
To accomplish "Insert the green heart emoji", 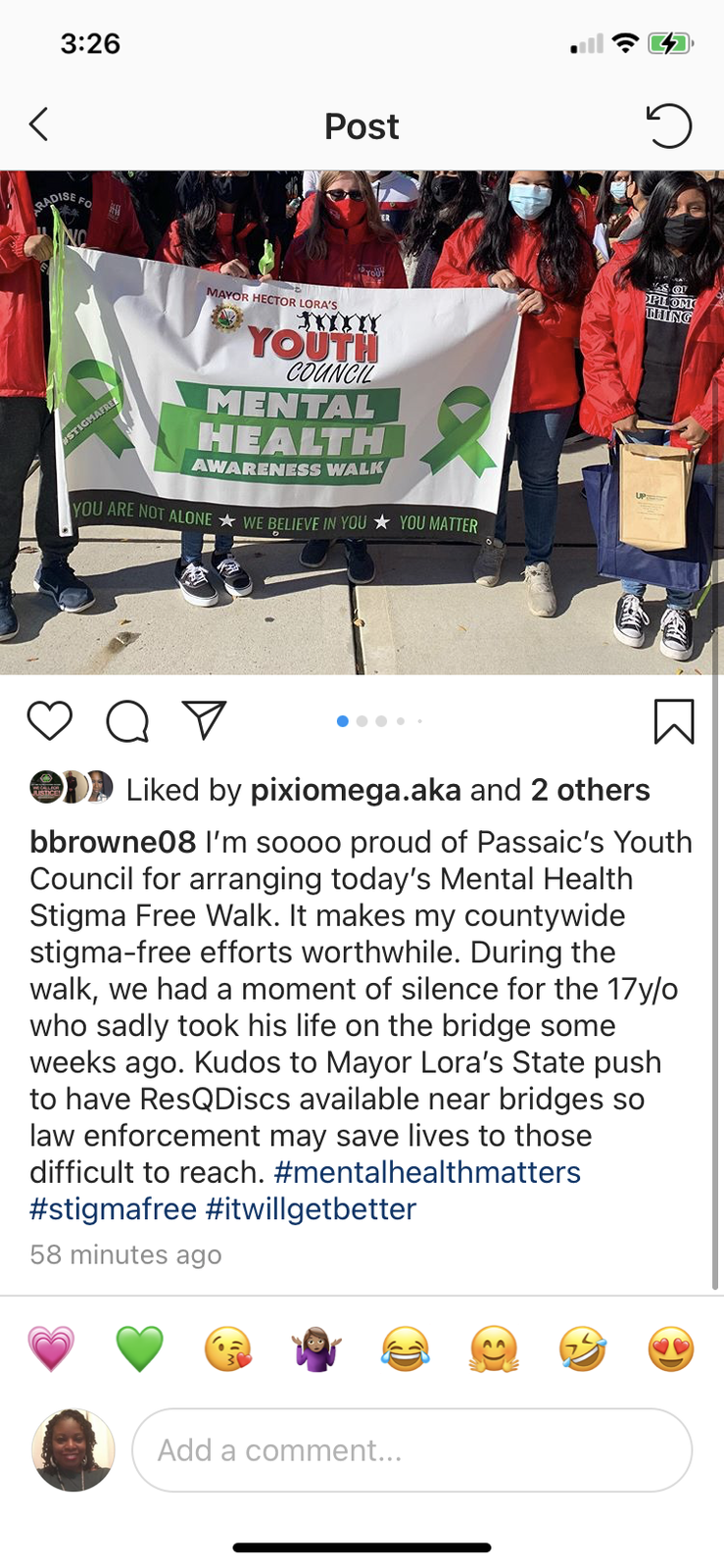I will 139,1348.
